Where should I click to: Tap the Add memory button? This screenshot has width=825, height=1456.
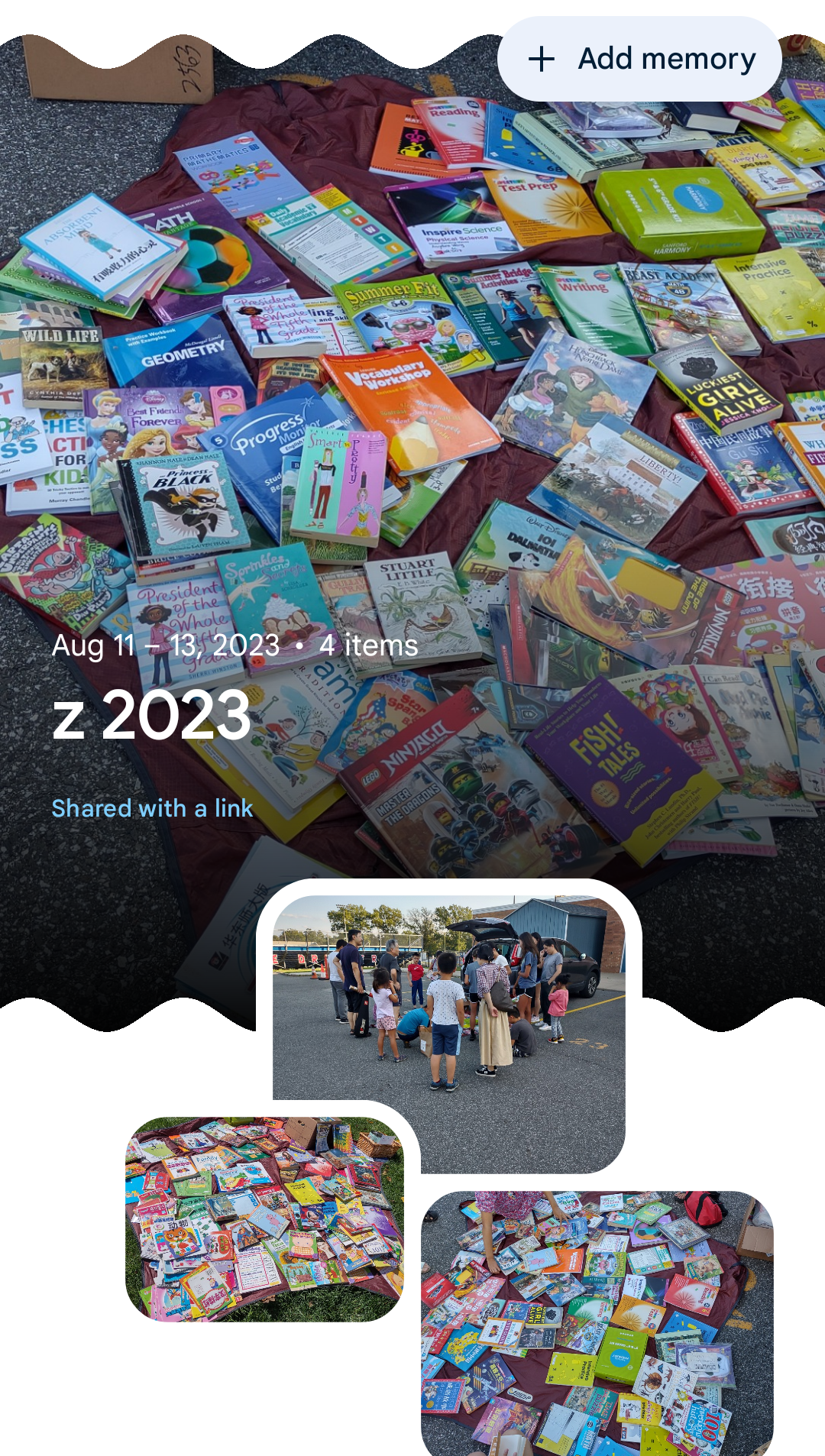click(x=639, y=59)
